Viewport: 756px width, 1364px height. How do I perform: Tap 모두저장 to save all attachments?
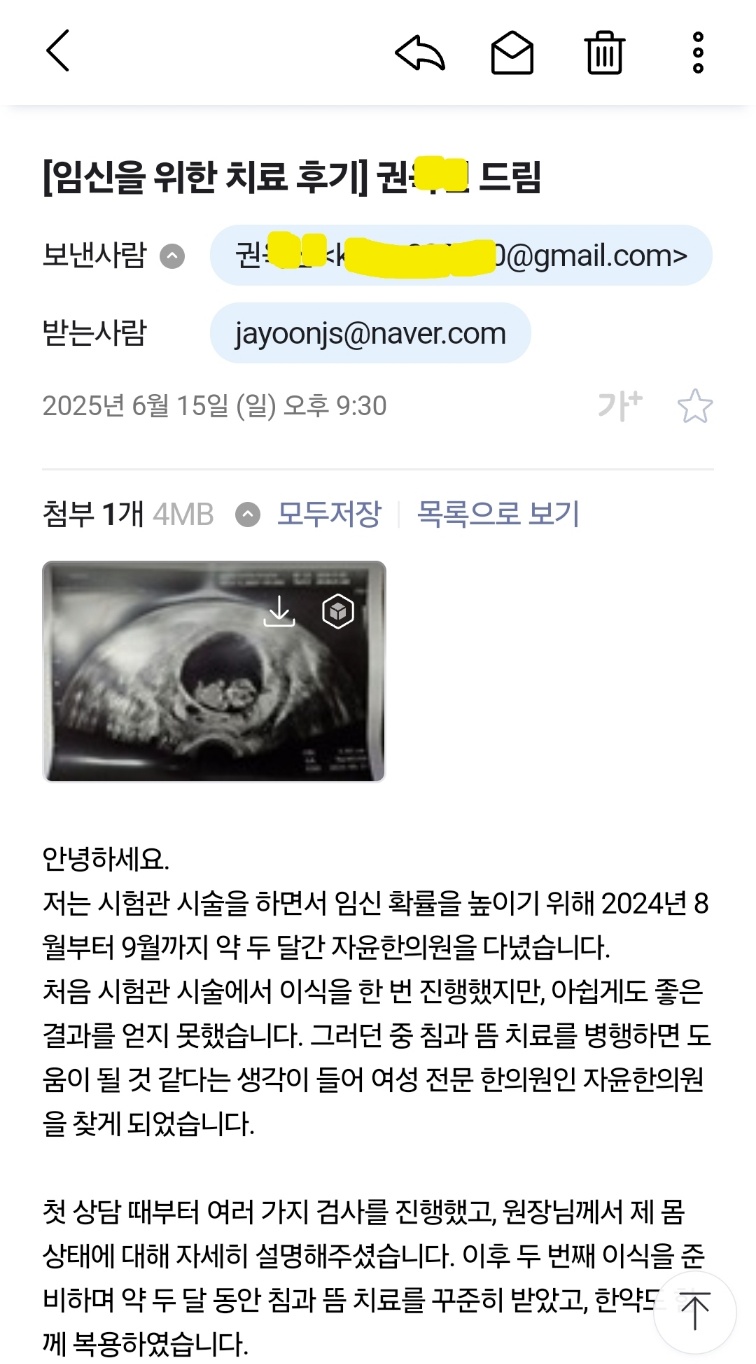coord(329,515)
